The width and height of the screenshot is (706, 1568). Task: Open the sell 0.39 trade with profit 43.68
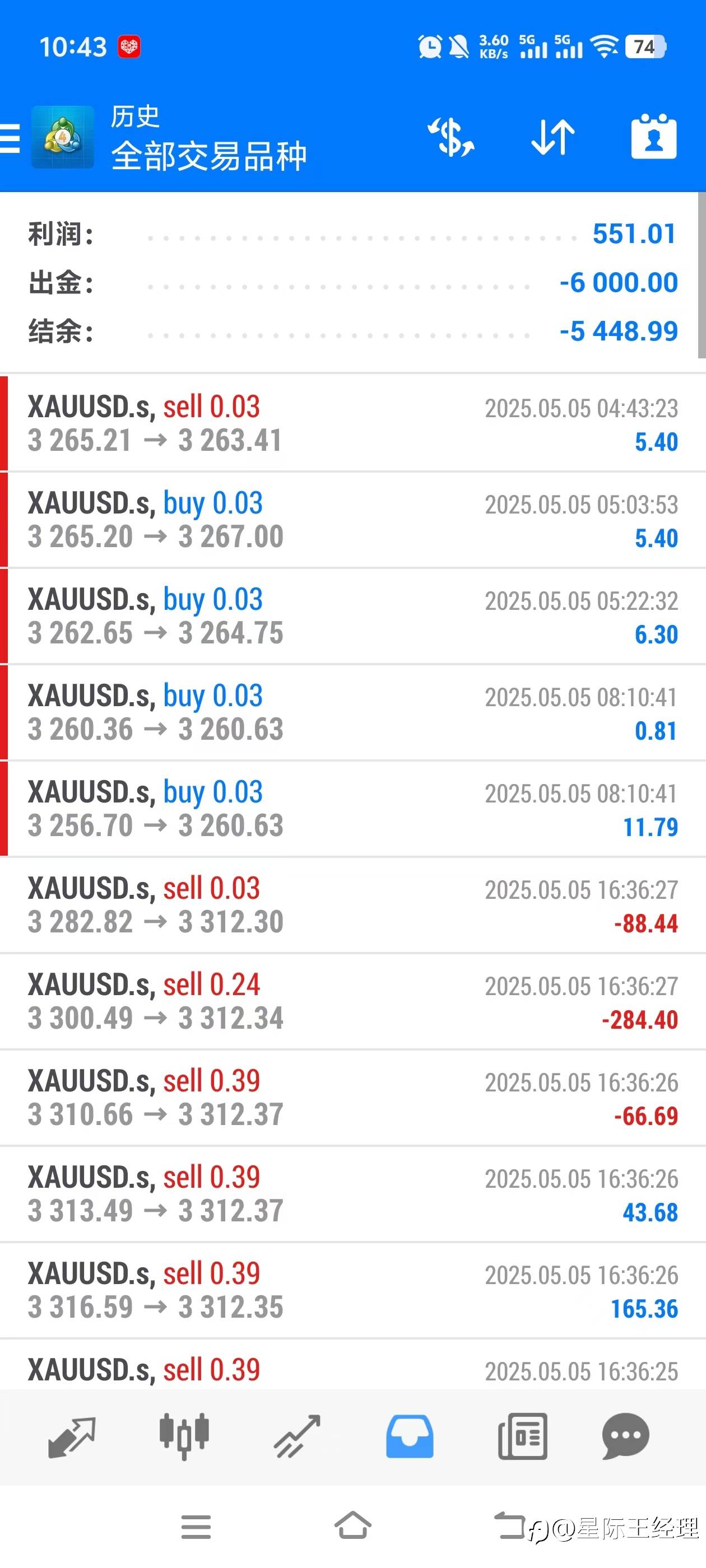[x=352, y=1194]
